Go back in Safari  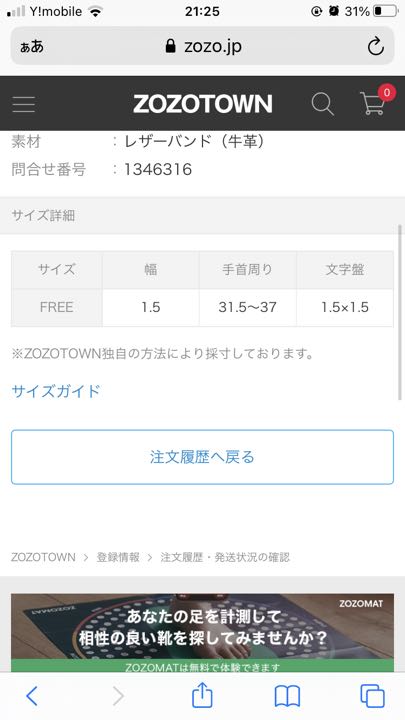(32, 696)
